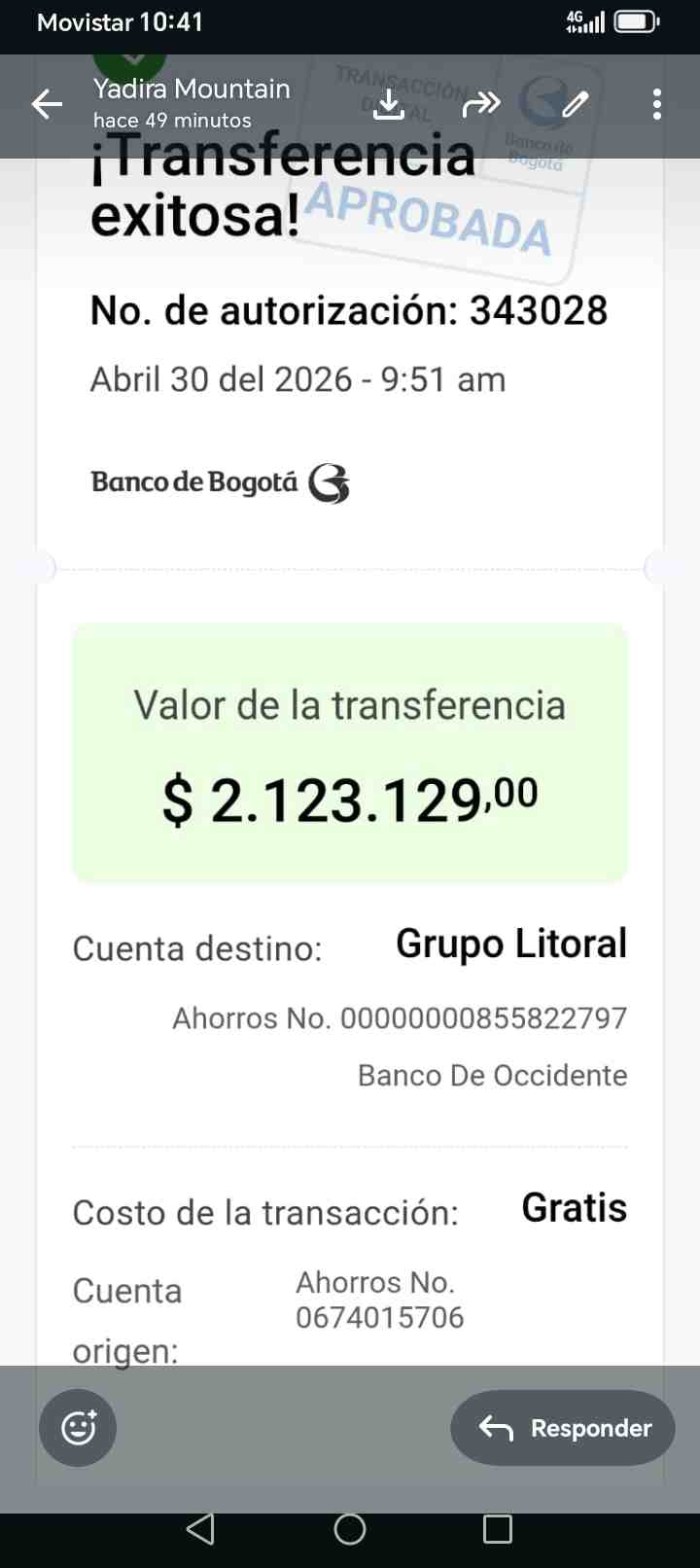Tap Responder to reply to the message

pyautogui.click(x=563, y=1428)
